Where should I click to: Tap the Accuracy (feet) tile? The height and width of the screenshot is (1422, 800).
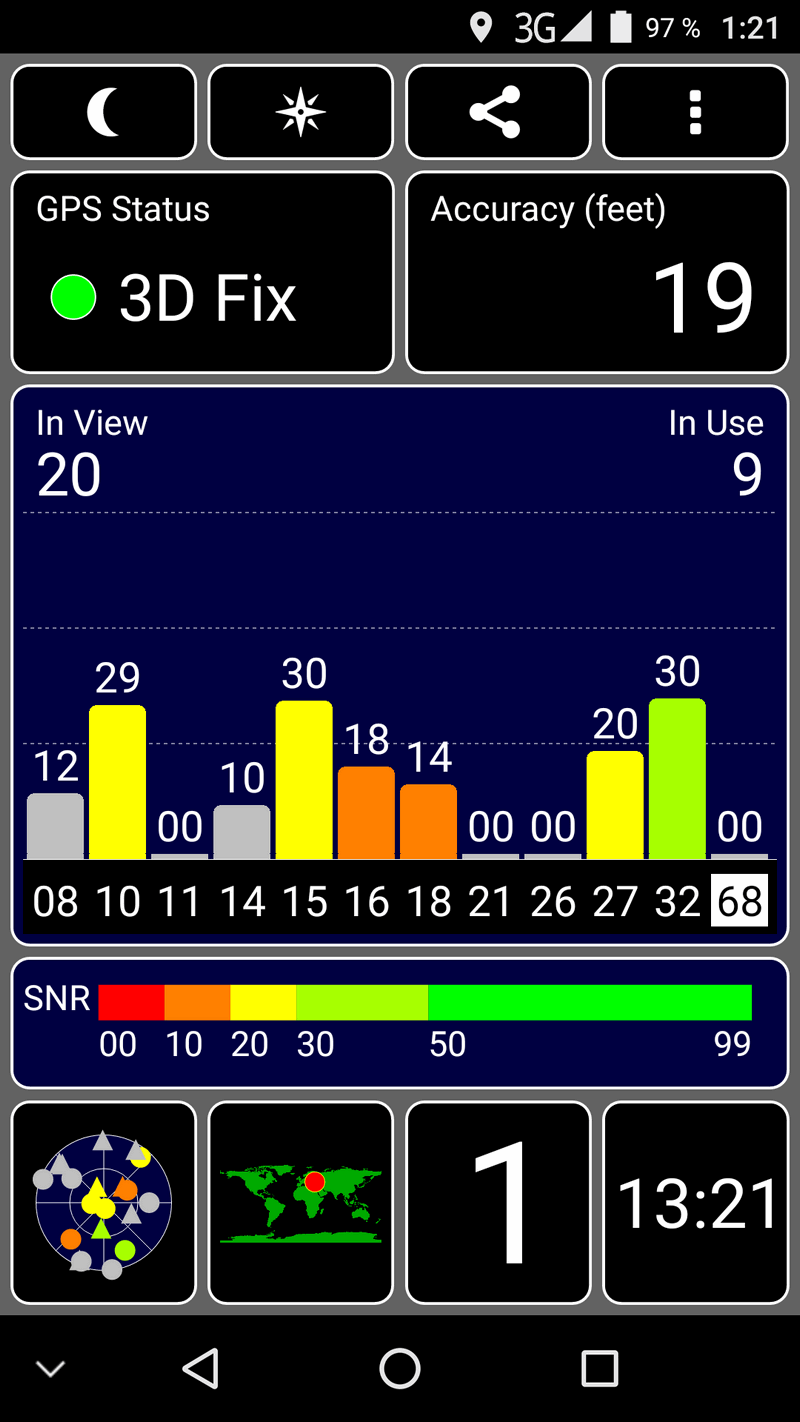point(597,272)
